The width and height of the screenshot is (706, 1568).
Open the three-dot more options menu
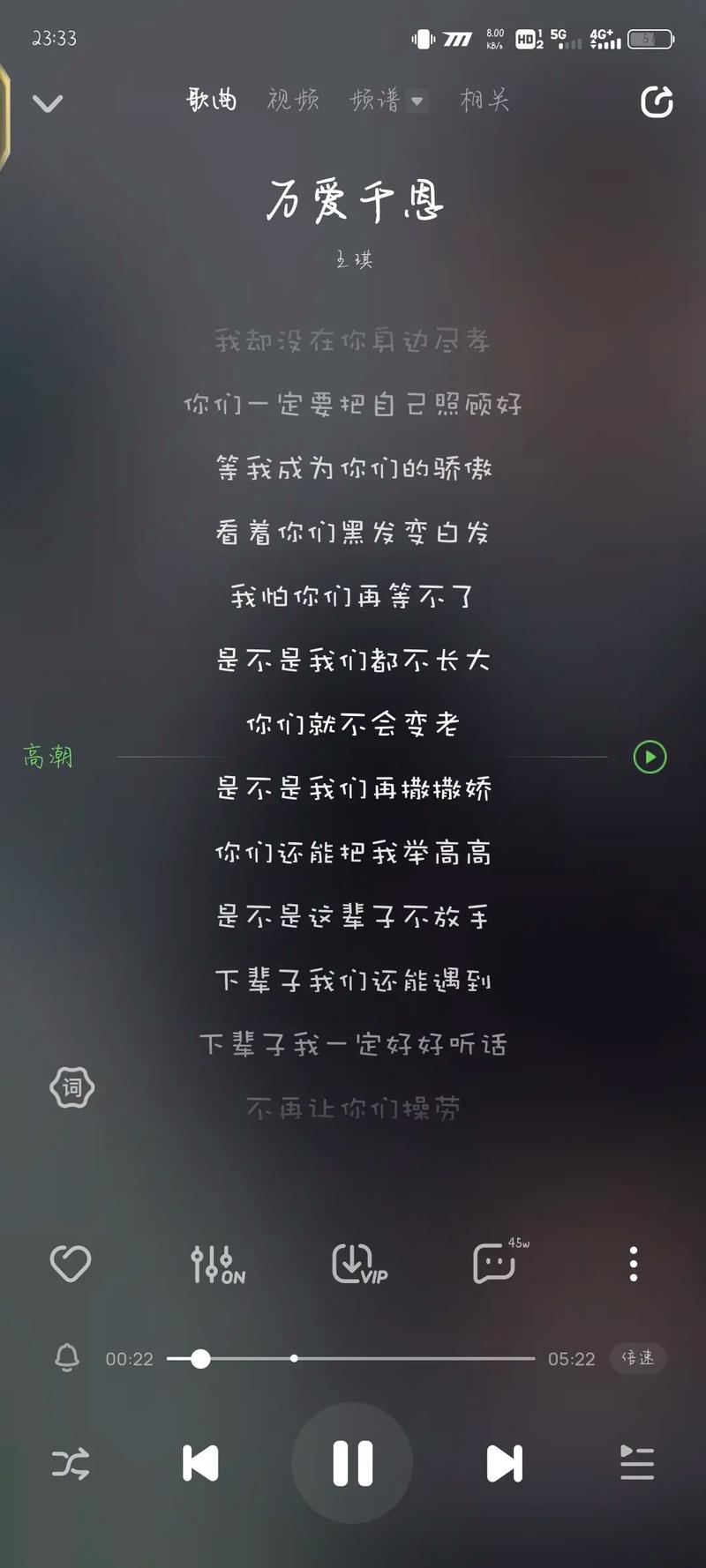(x=633, y=1265)
